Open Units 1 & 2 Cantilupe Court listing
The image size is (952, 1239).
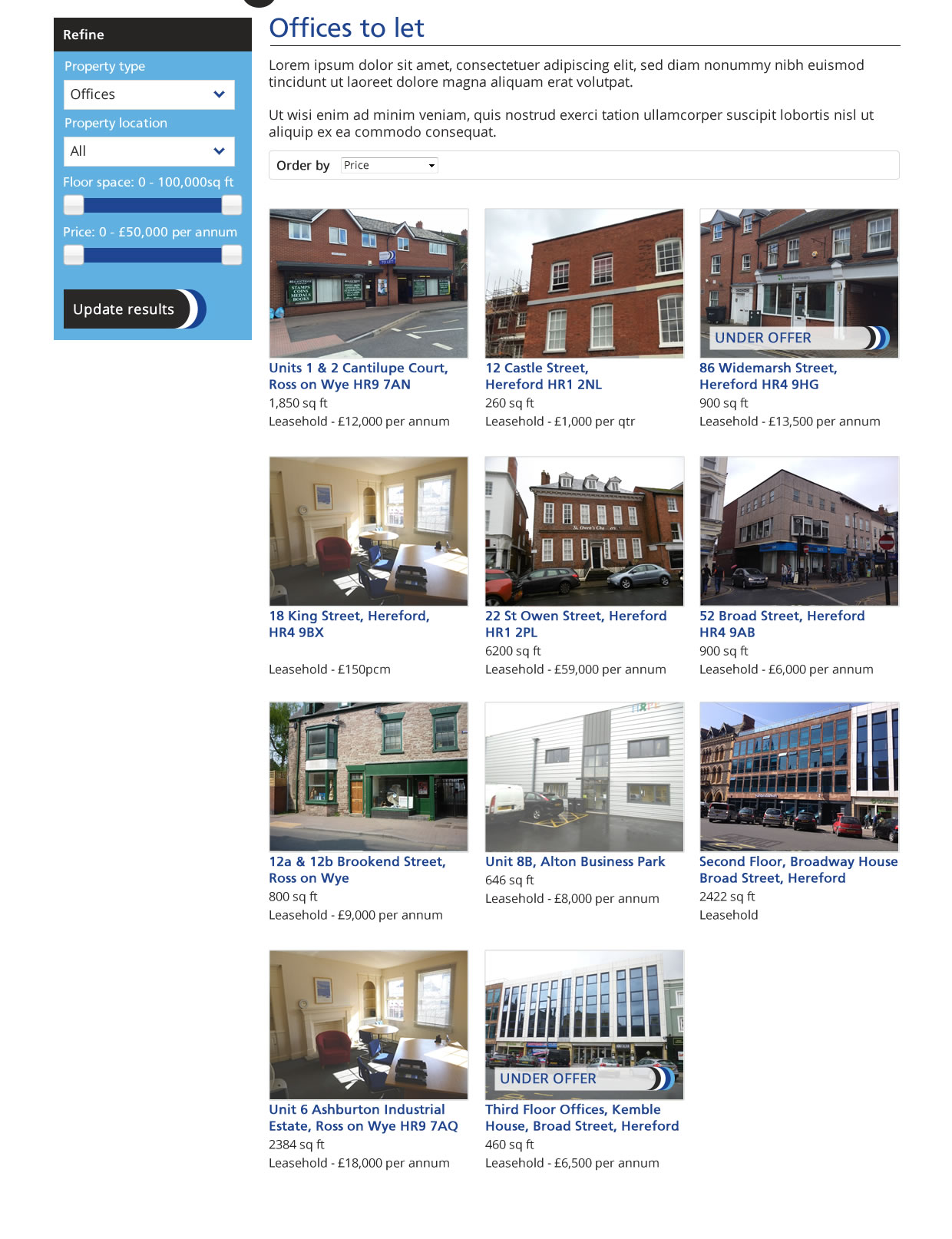(358, 376)
